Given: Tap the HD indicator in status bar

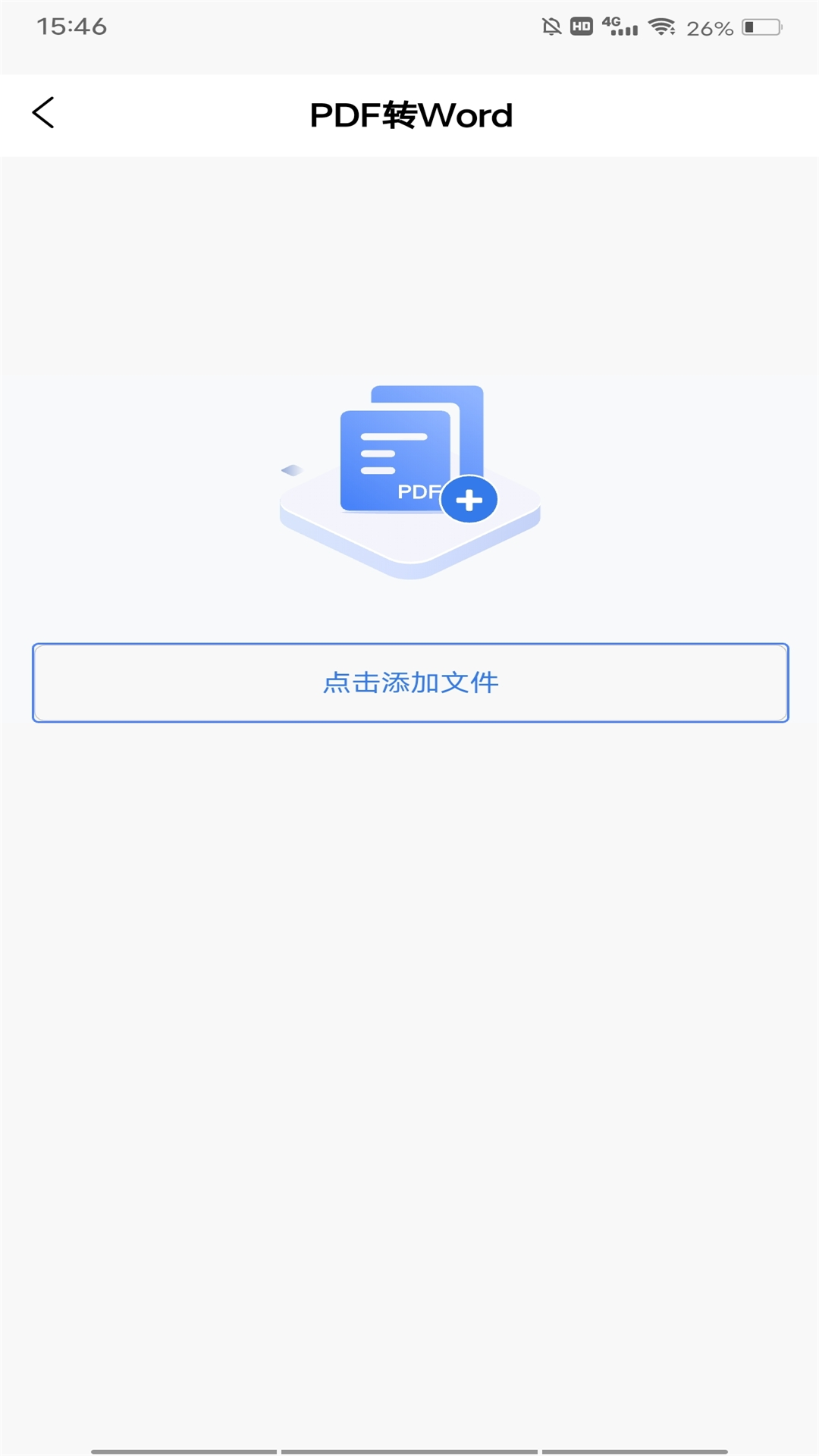Looking at the screenshot, I should [x=580, y=25].
